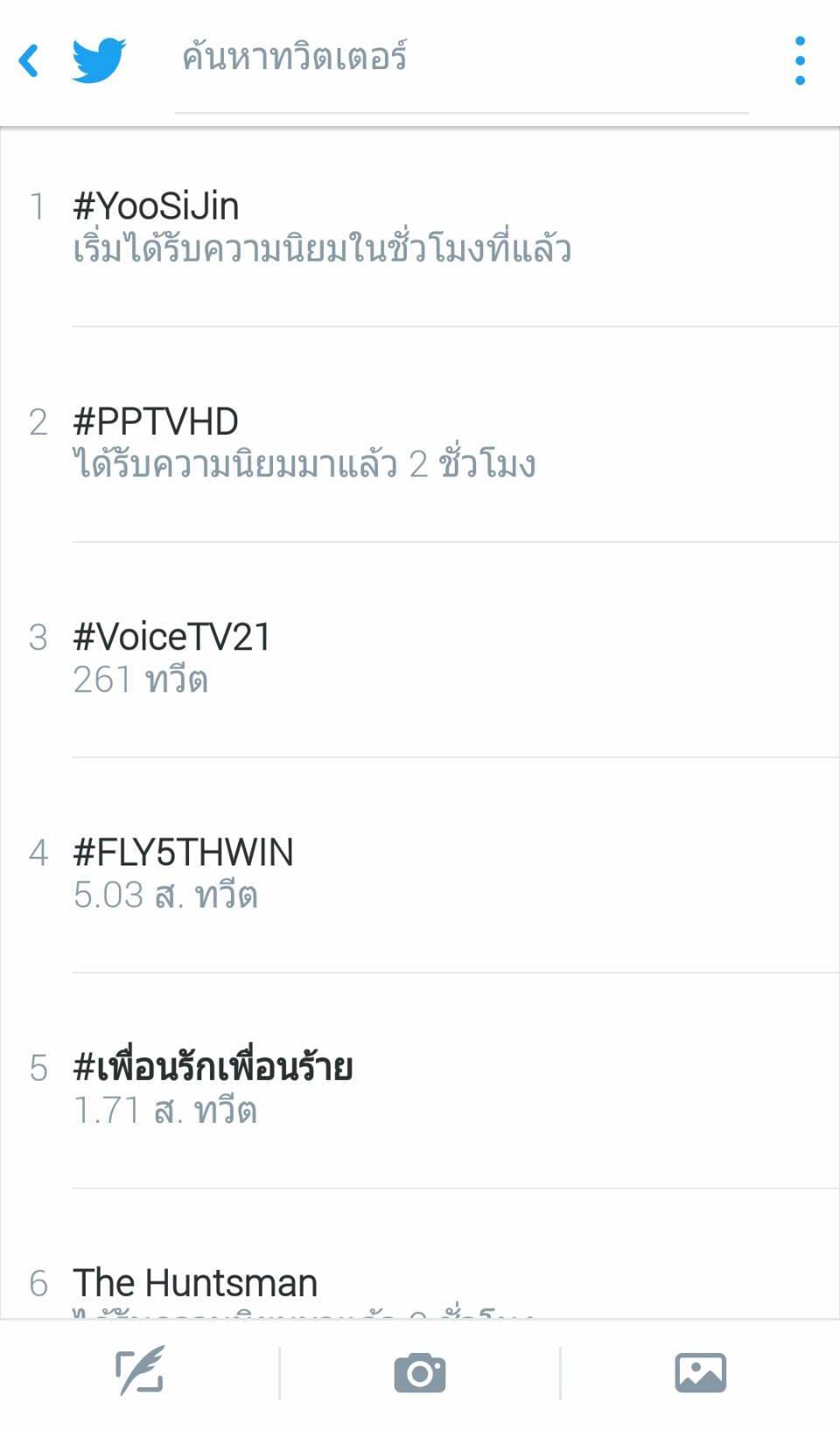The image size is (840, 1430).
Task: Tap the Twitter search field
Action: click(x=461, y=59)
